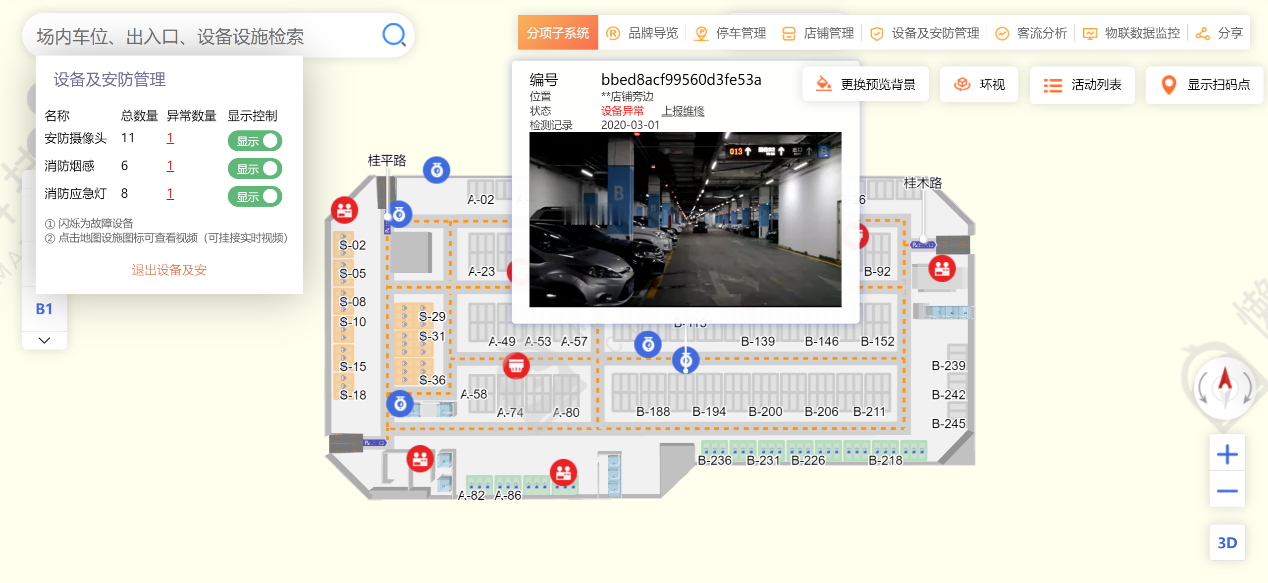Switch to 环视 surround view

(979, 85)
